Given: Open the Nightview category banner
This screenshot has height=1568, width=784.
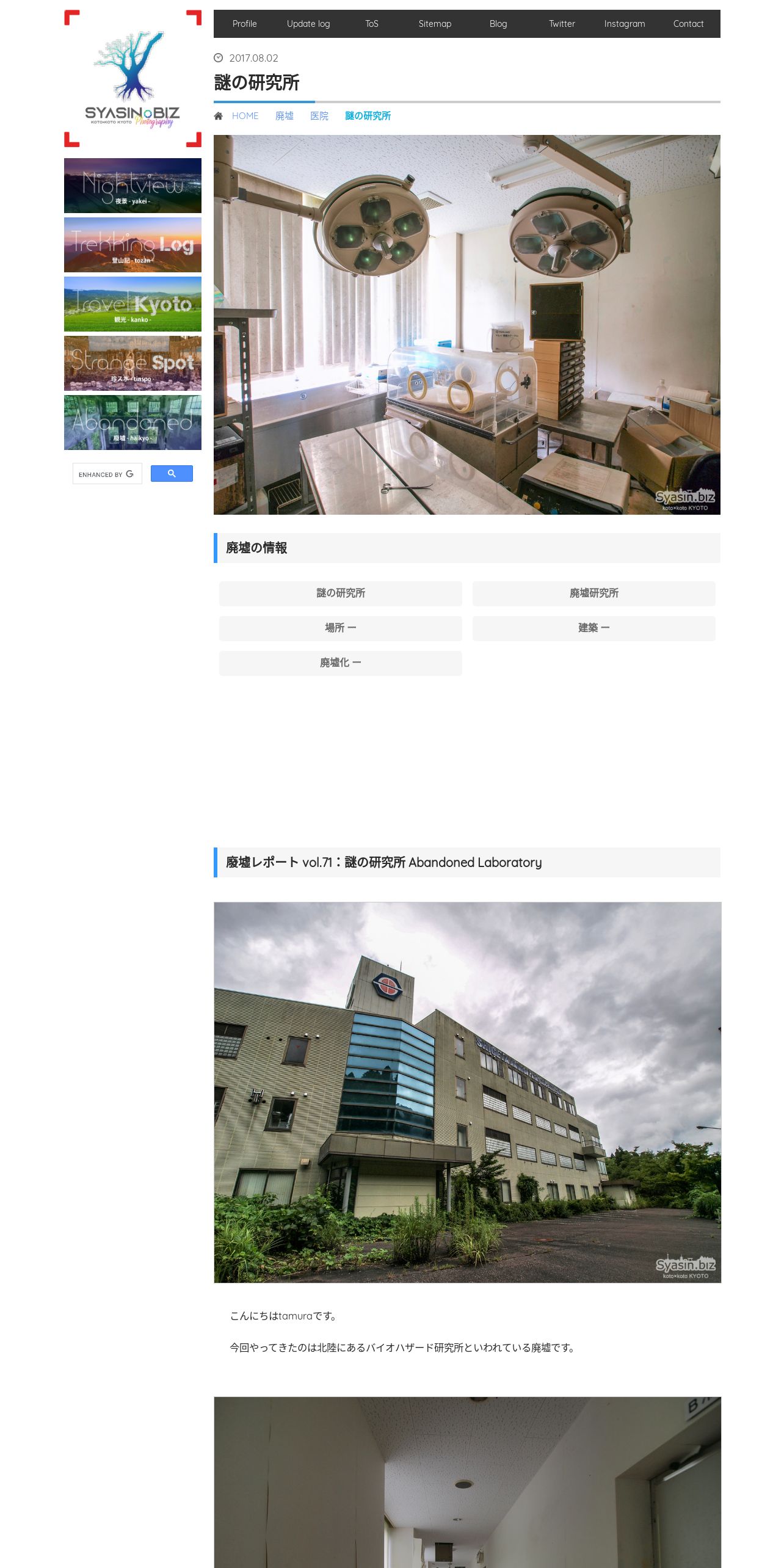Looking at the screenshot, I should pos(132,186).
